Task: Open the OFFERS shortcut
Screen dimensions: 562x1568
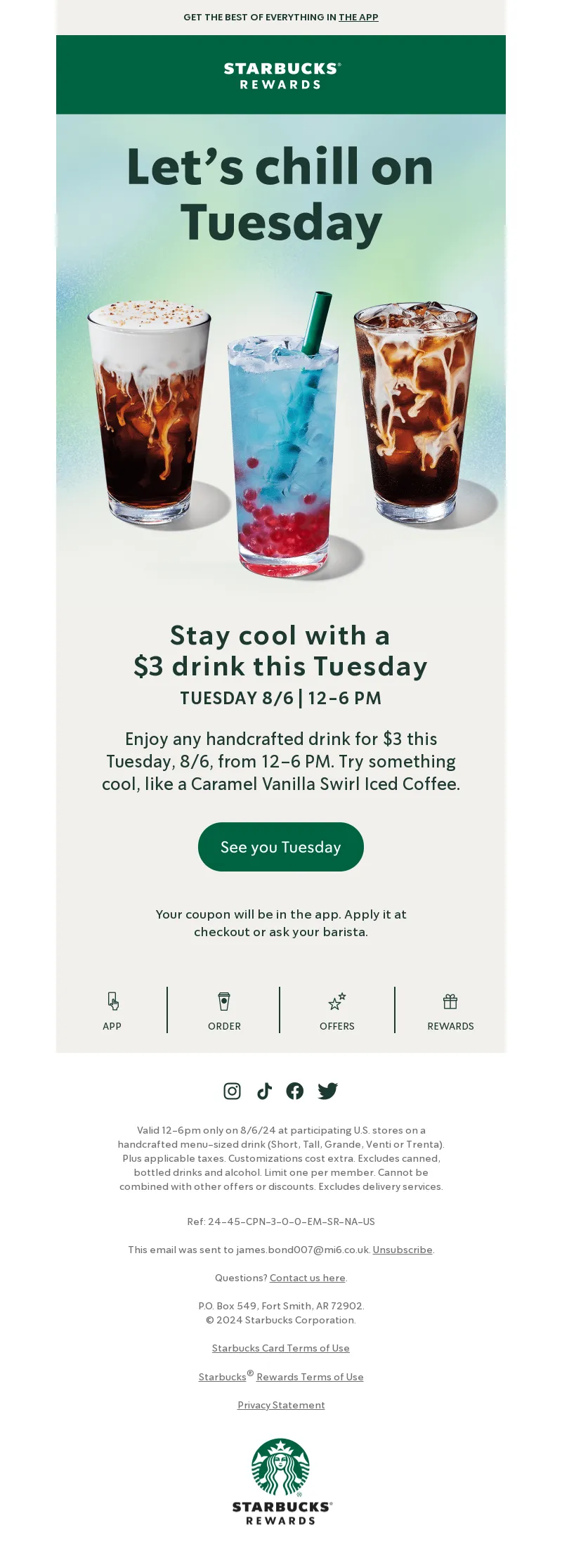Action: tap(337, 1010)
